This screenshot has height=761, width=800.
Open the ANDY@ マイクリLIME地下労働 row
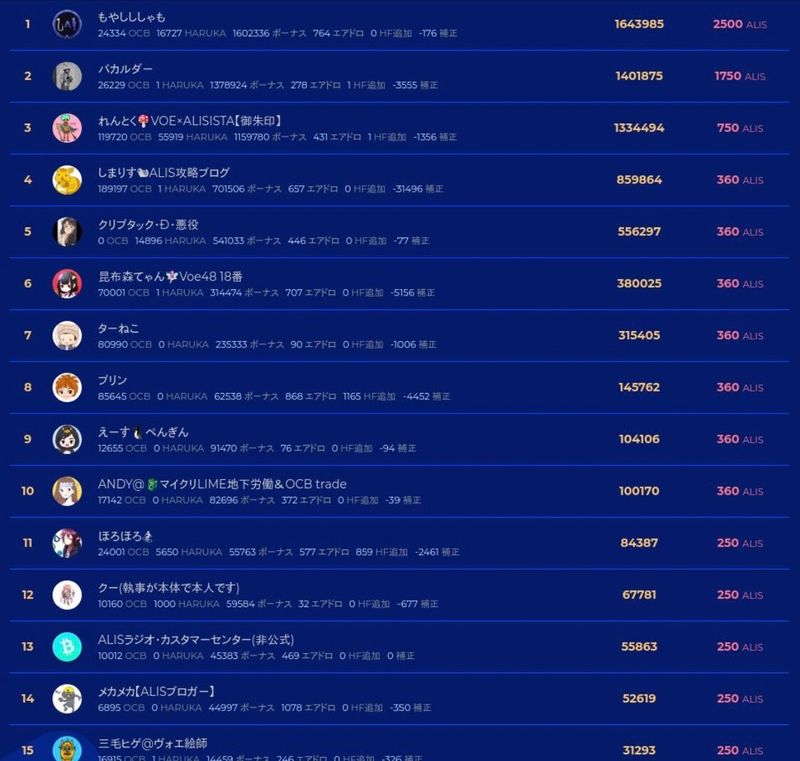pos(222,484)
